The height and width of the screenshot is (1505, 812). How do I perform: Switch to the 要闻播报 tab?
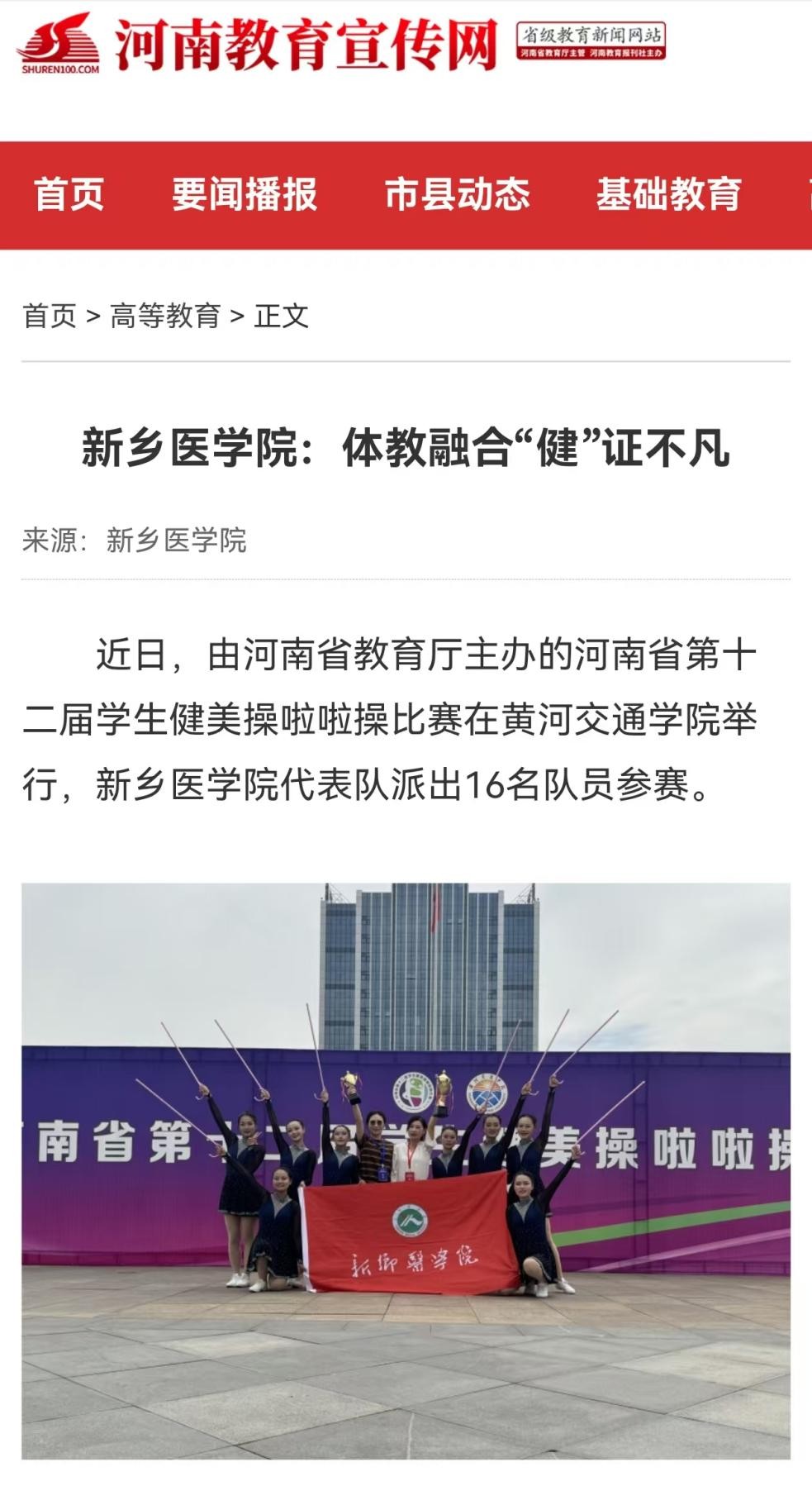[245, 195]
